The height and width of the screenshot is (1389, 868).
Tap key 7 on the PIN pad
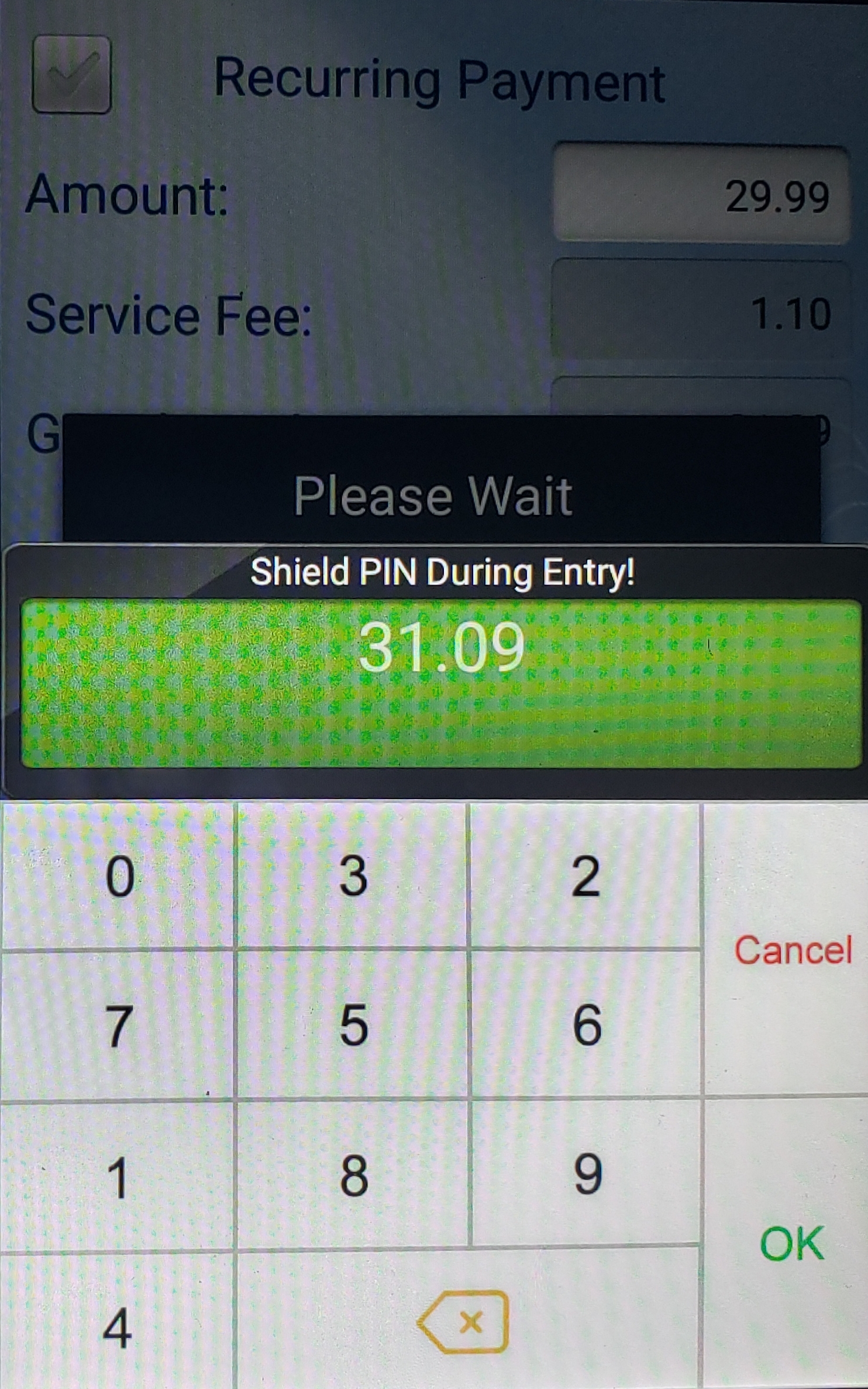[x=119, y=1025]
